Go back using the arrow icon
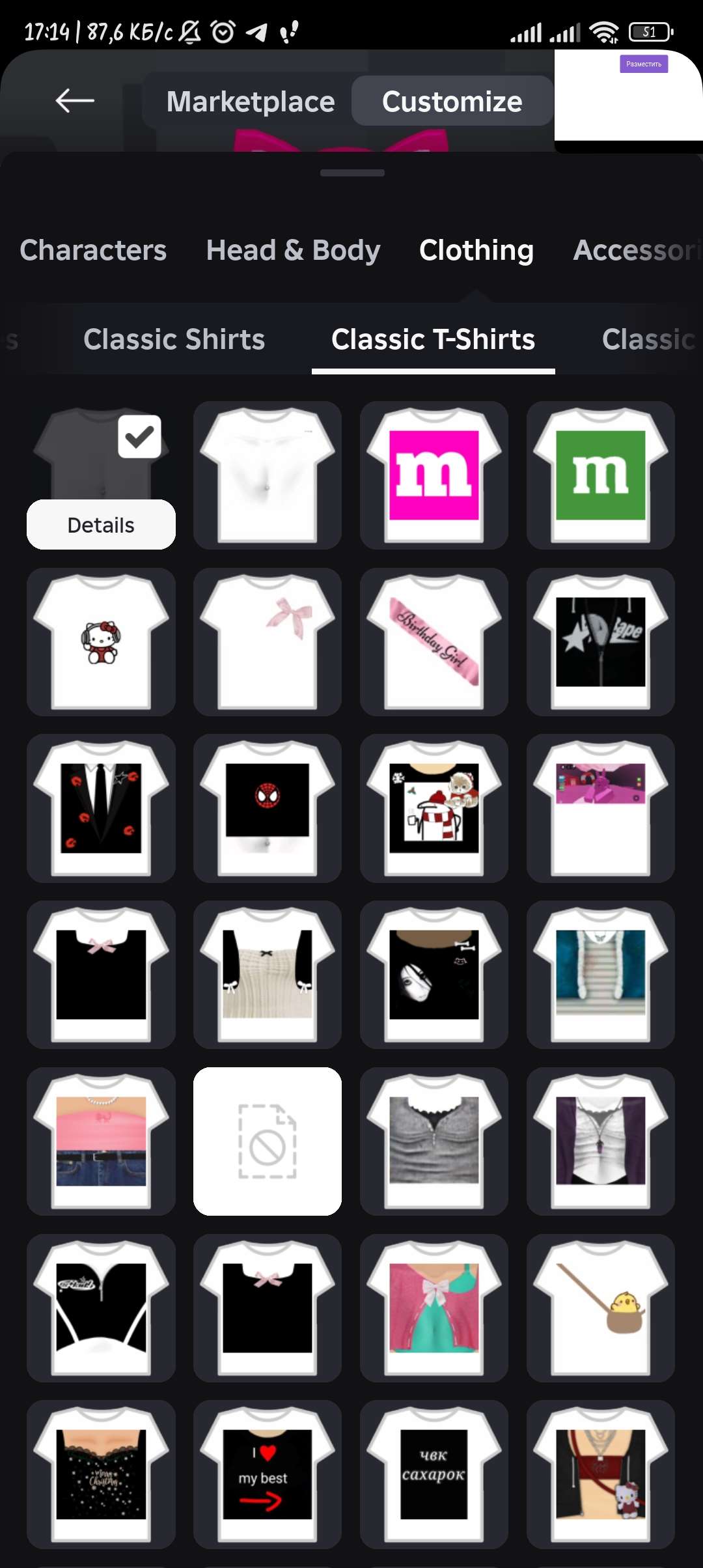Screen dimensions: 703x1568 (x=75, y=101)
